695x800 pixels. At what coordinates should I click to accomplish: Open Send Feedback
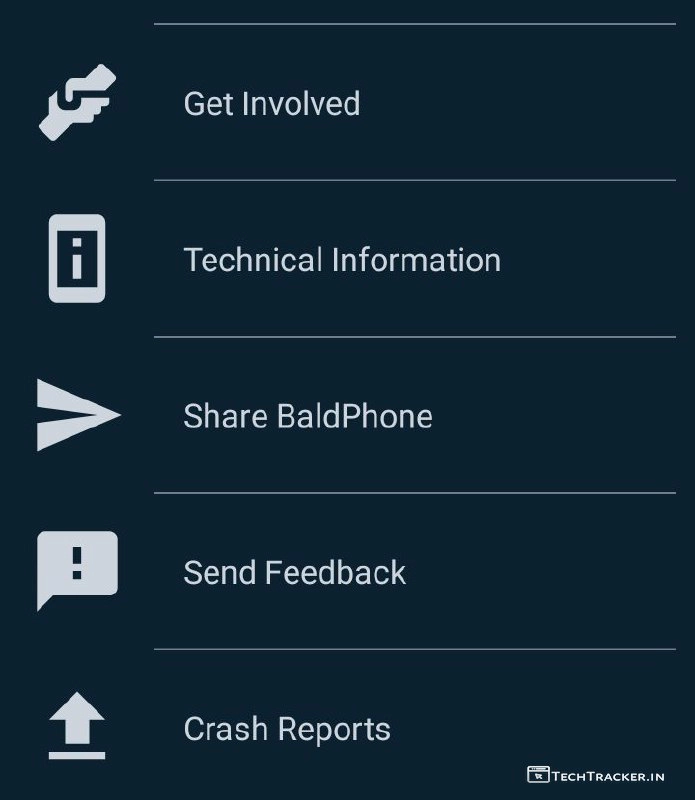(295, 572)
